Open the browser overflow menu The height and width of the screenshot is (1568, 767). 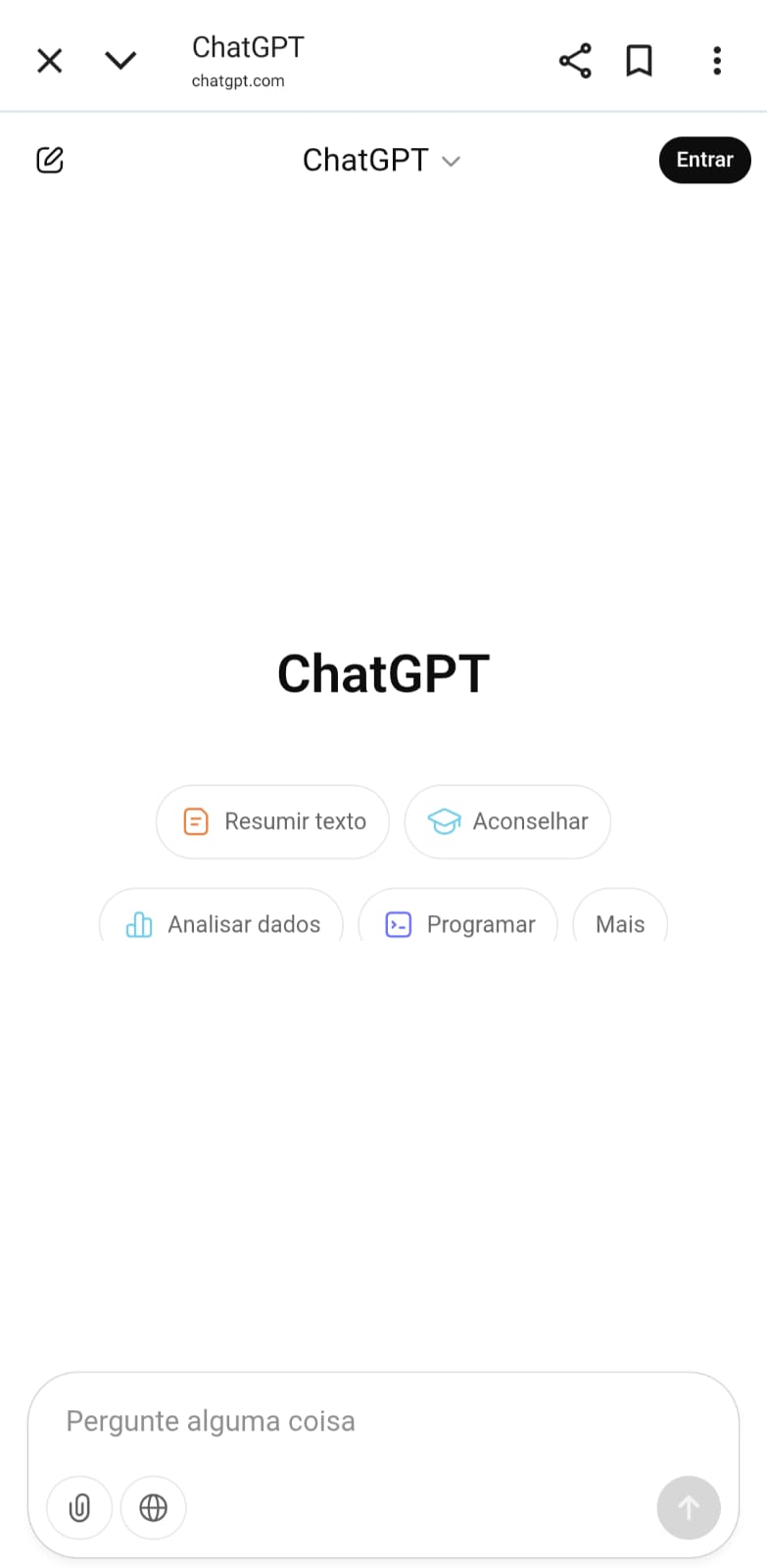click(x=717, y=61)
